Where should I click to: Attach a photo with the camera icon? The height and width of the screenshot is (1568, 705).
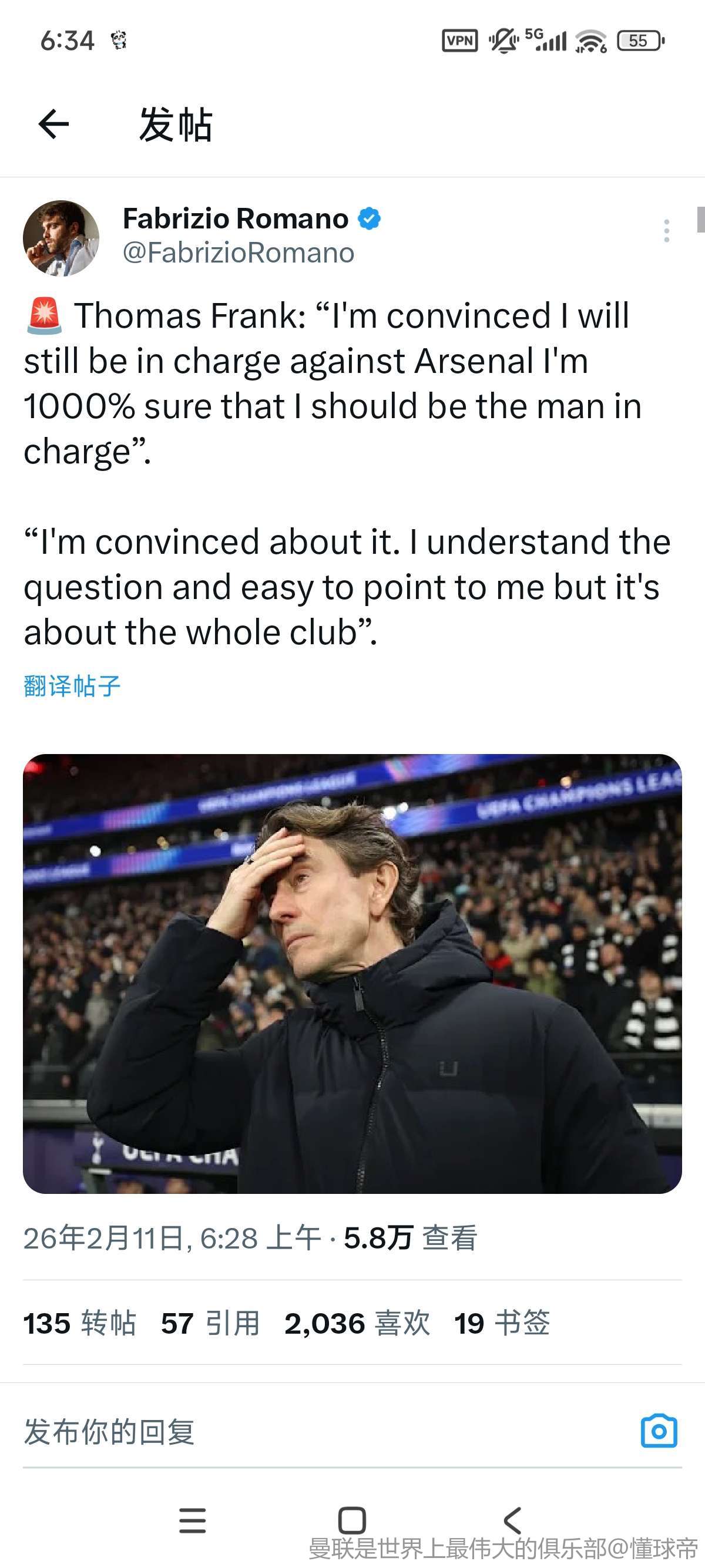pyautogui.click(x=659, y=1431)
